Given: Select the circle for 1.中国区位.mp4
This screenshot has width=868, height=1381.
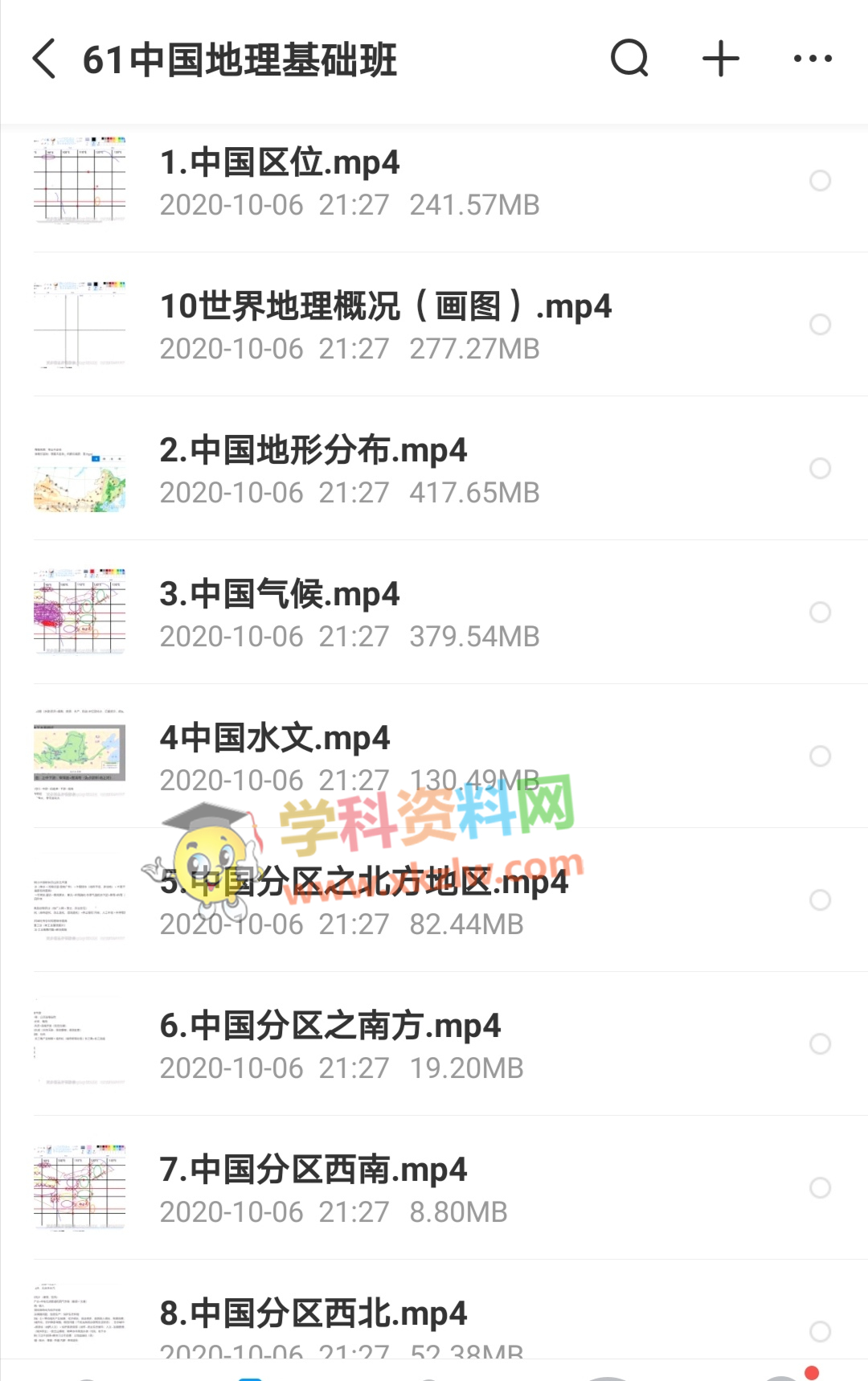Looking at the screenshot, I should click(820, 181).
